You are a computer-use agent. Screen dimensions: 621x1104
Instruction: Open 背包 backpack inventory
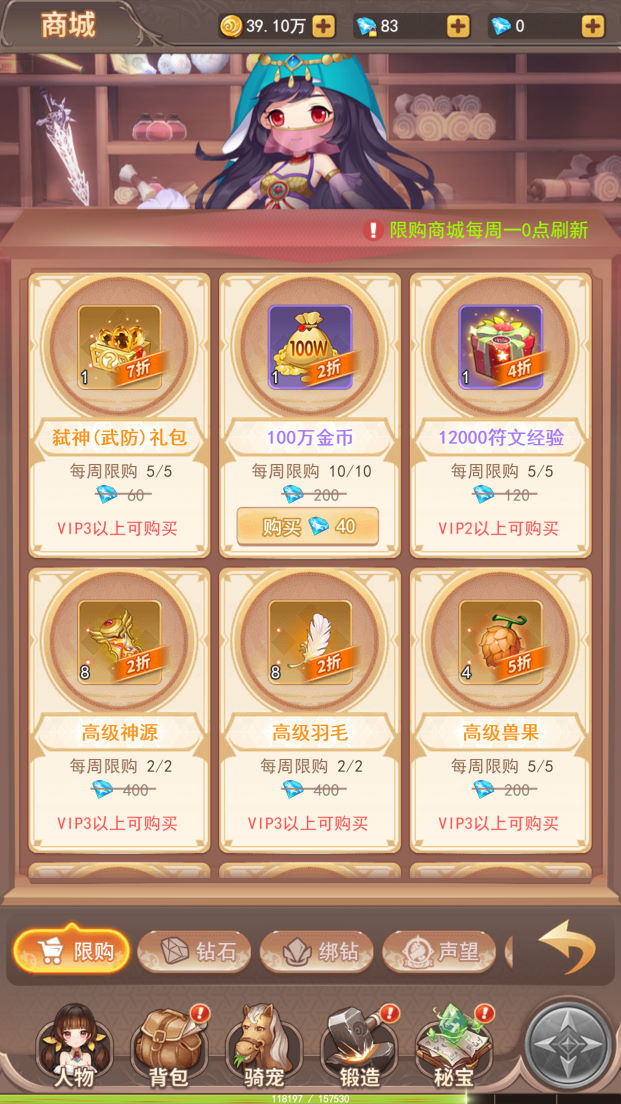168,1047
